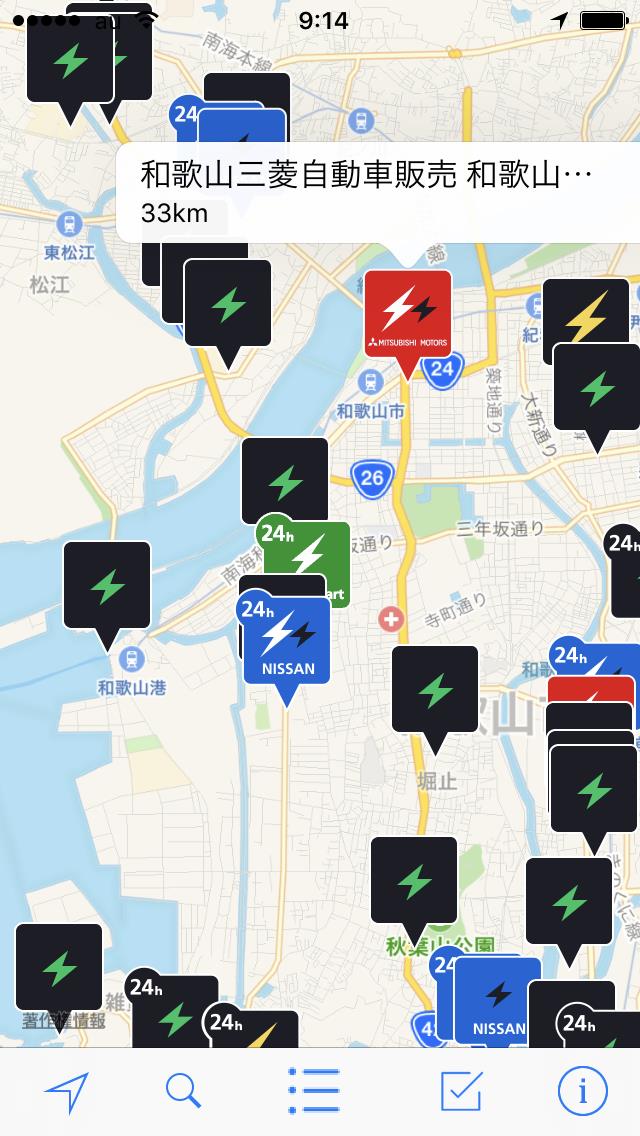Select the charger pin above 秋葉山公園
Image resolution: width=640 pixels, height=1136 pixels.
(x=414, y=879)
